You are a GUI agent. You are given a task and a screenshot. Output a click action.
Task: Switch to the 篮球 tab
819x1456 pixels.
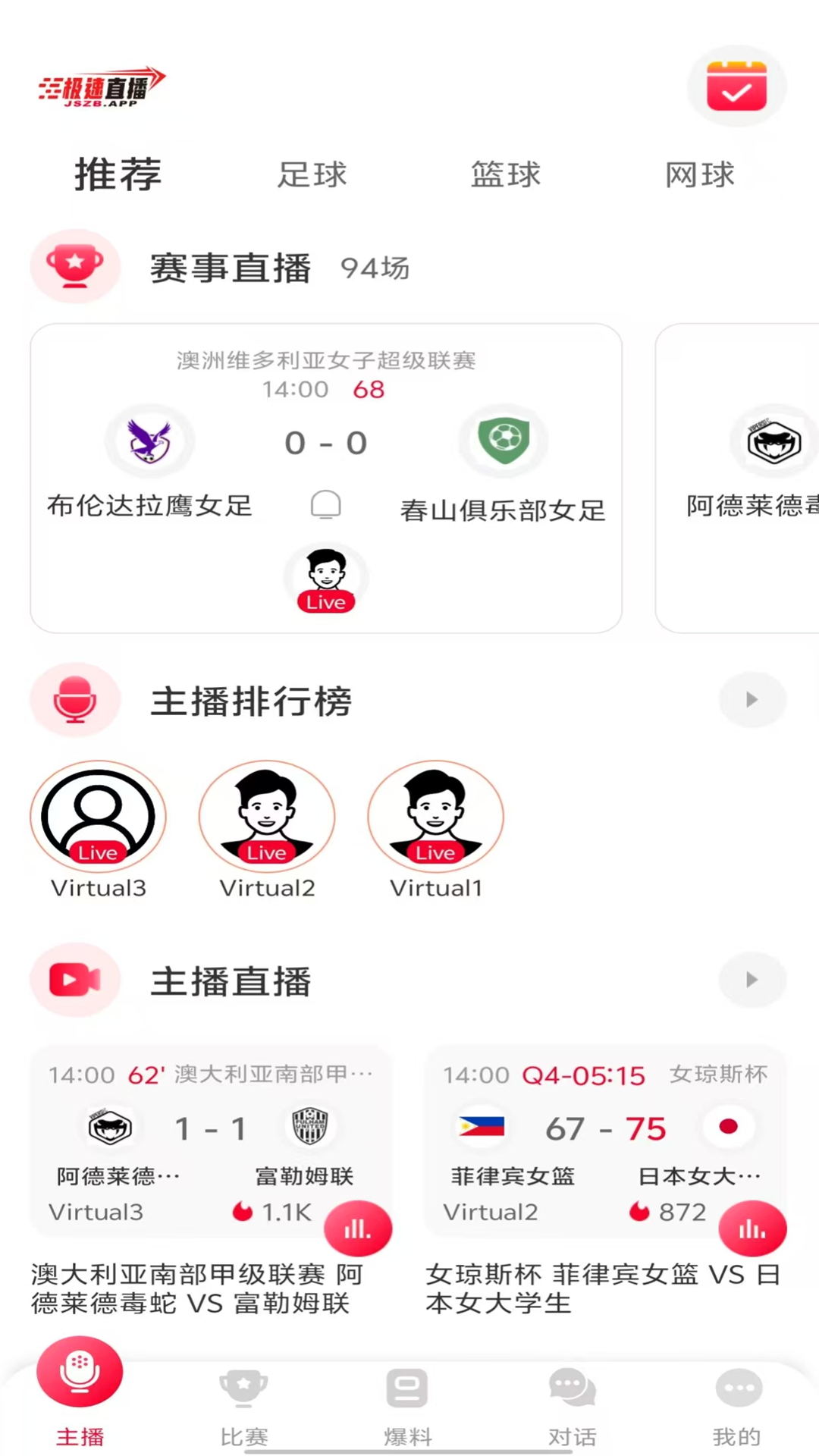(x=506, y=175)
